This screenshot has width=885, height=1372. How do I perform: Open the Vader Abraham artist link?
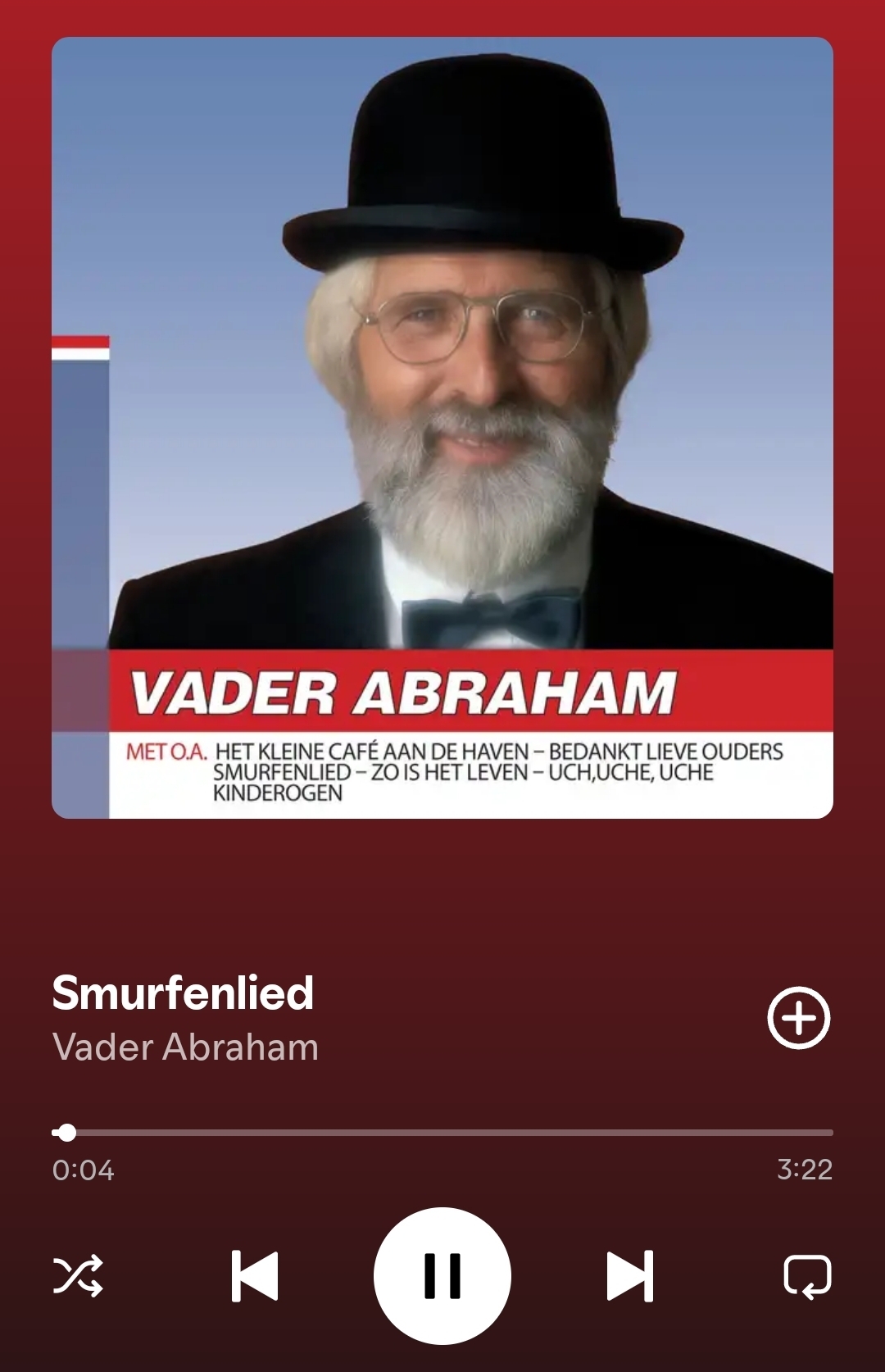point(185,1047)
